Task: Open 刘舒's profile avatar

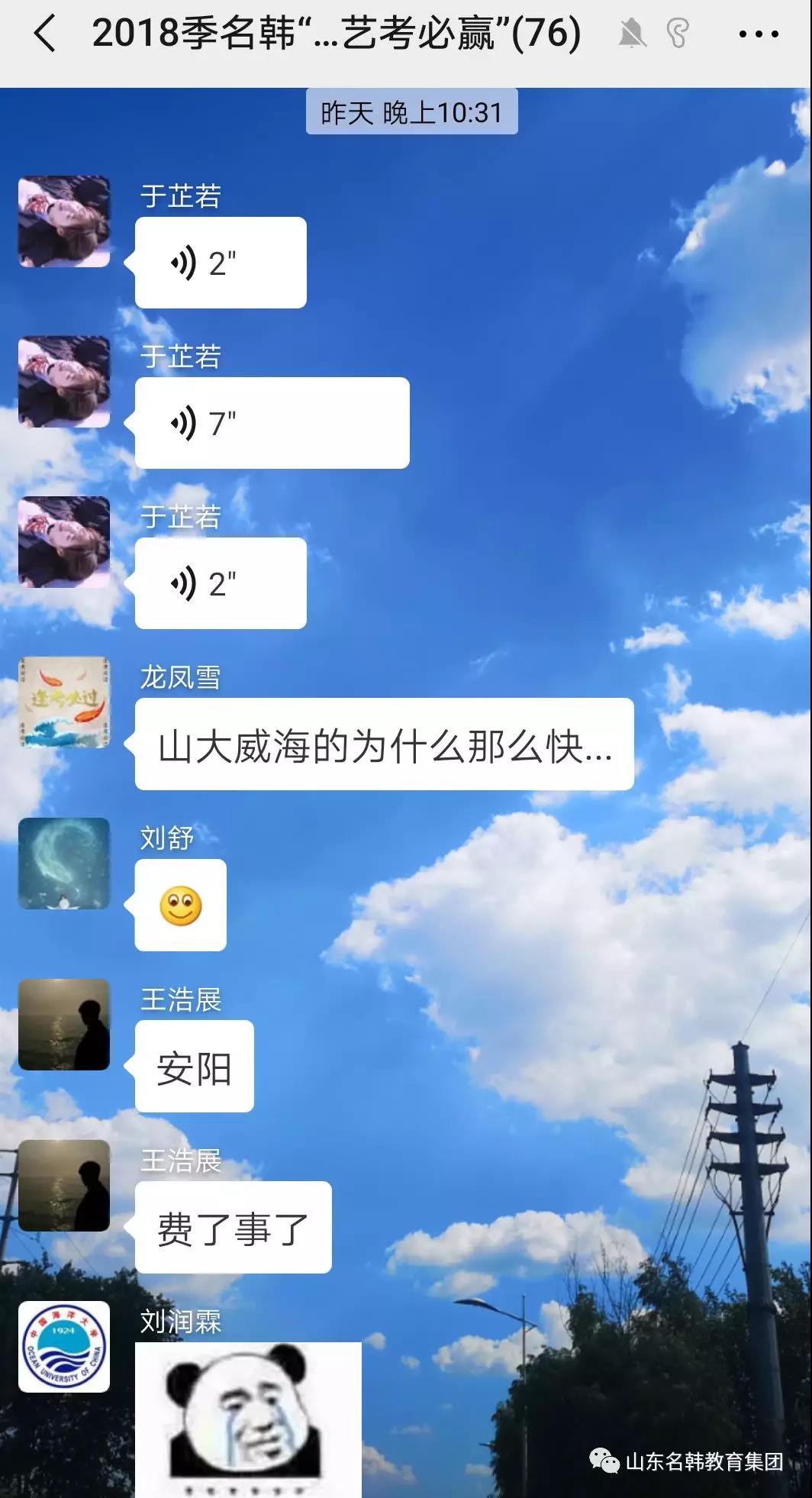Action: tap(64, 864)
